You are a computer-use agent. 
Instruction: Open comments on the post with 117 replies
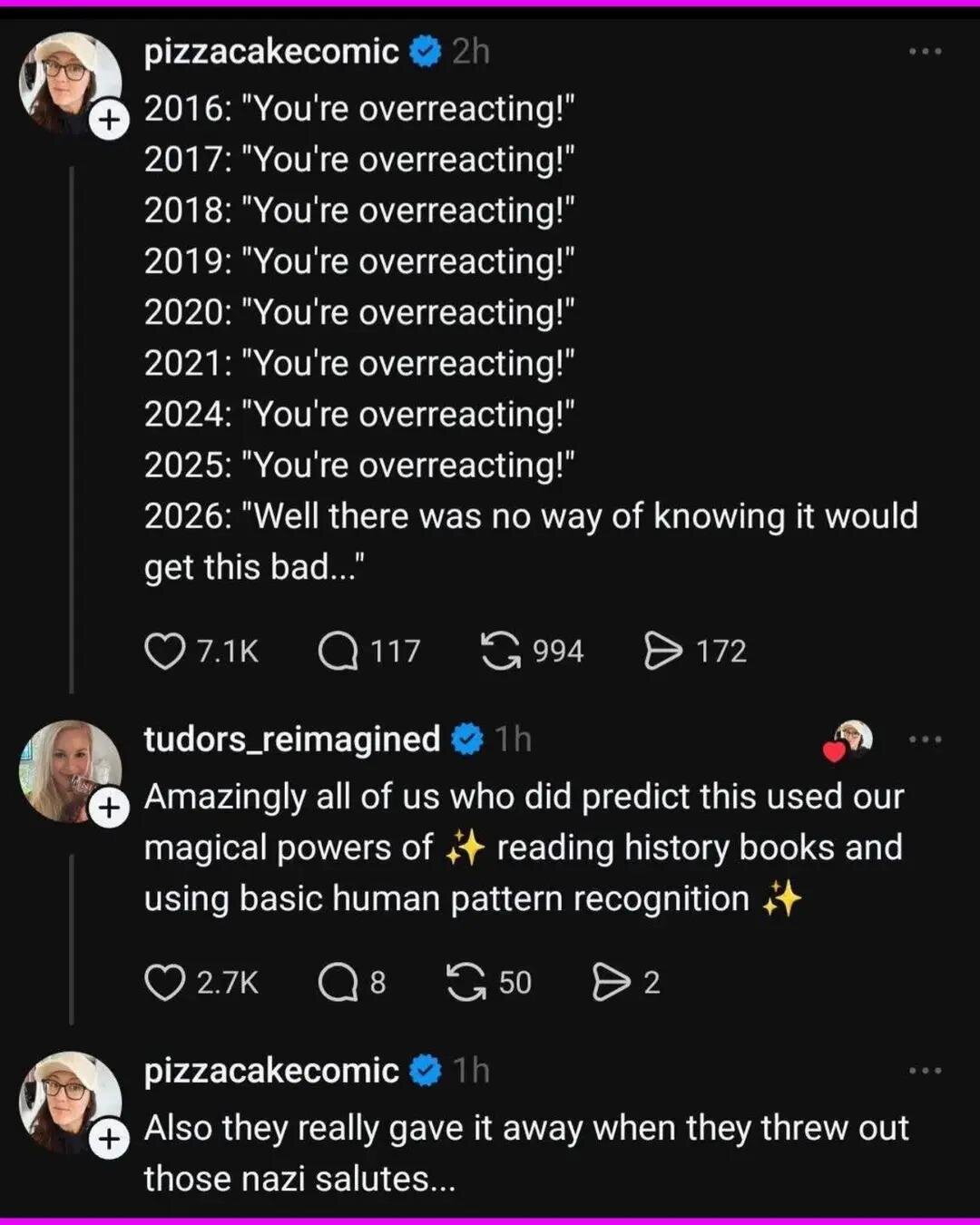coord(338,651)
